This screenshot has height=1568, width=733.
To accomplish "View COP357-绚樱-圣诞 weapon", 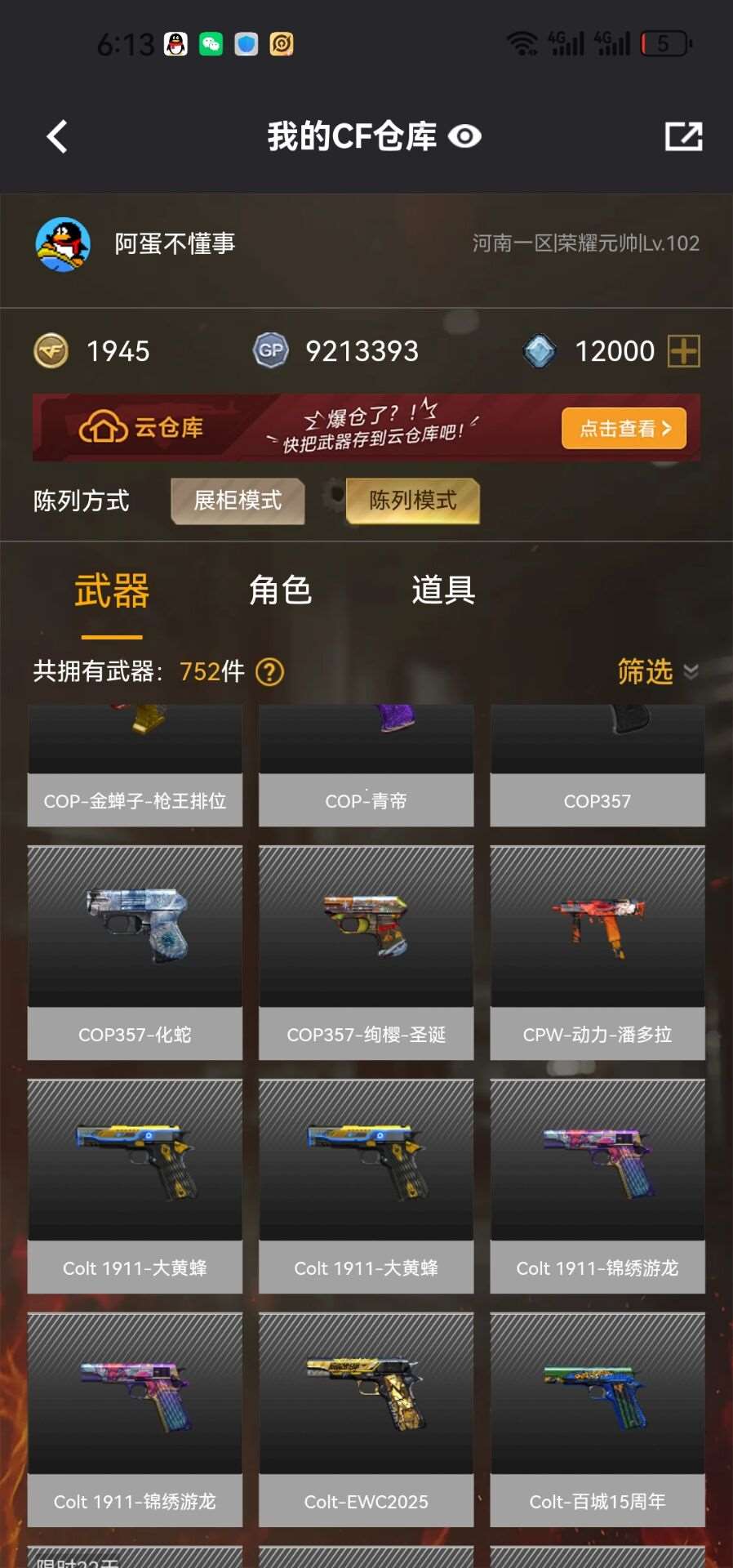I will click(366, 952).
